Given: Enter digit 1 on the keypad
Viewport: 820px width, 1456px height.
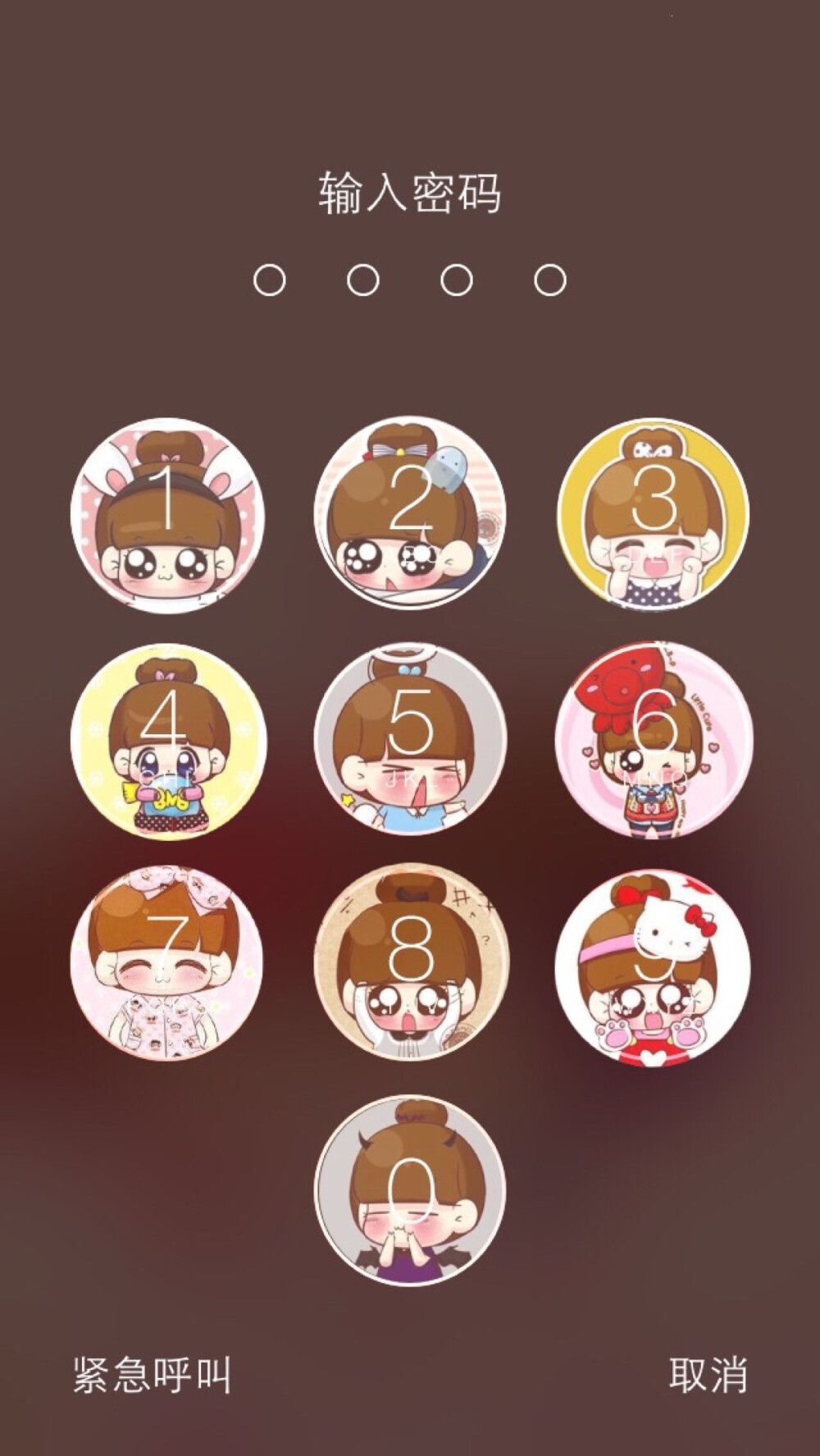Looking at the screenshot, I should (x=167, y=516).
